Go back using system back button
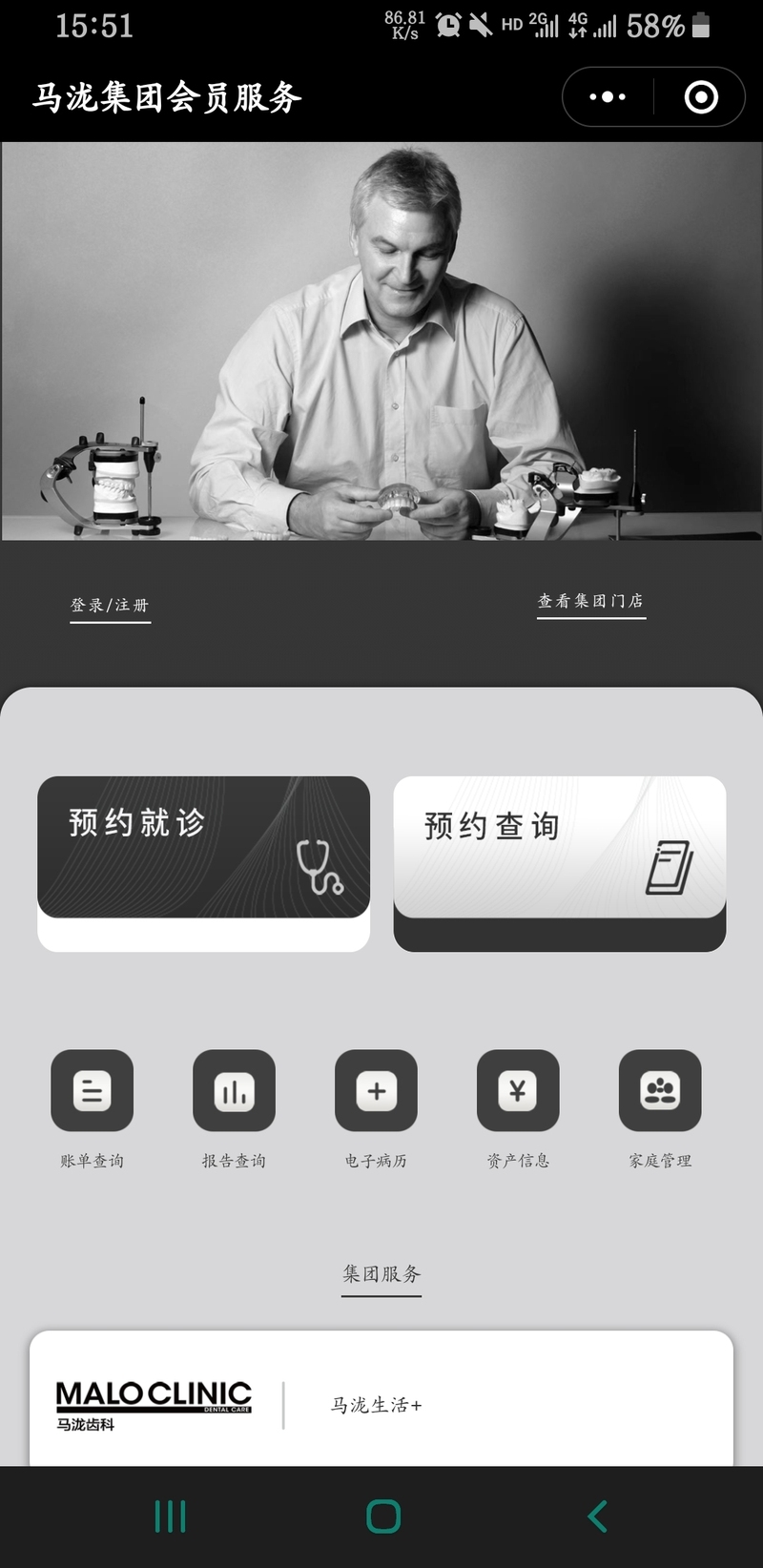763x1568 pixels. point(598,1516)
